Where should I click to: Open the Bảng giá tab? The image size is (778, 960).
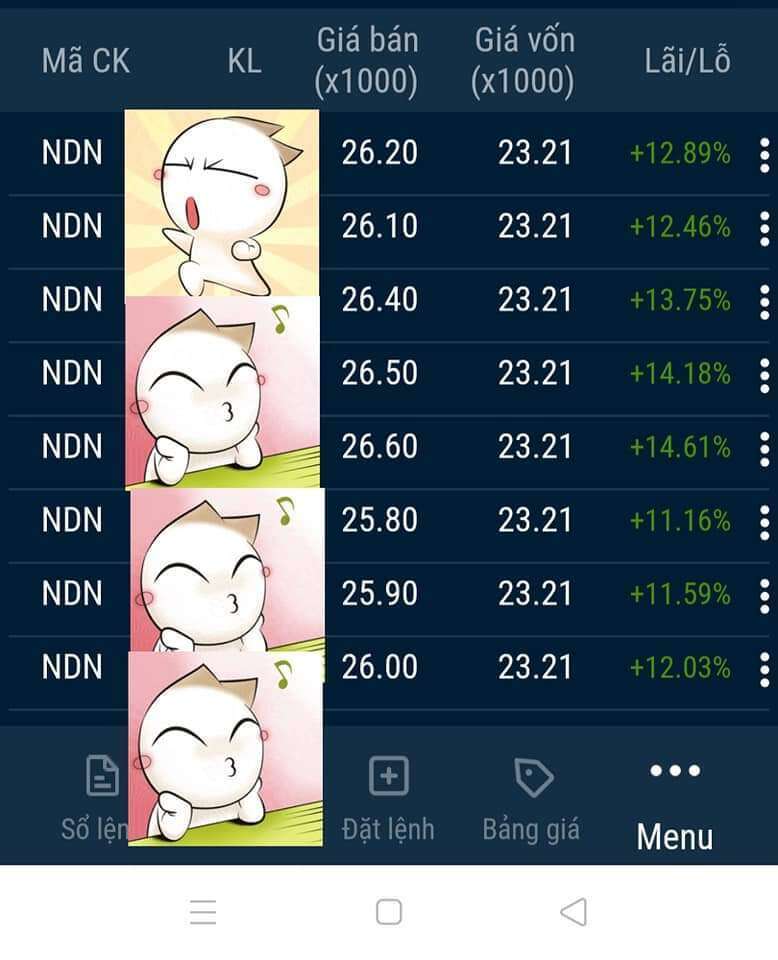pyautogui.click(x=531, y=798)
